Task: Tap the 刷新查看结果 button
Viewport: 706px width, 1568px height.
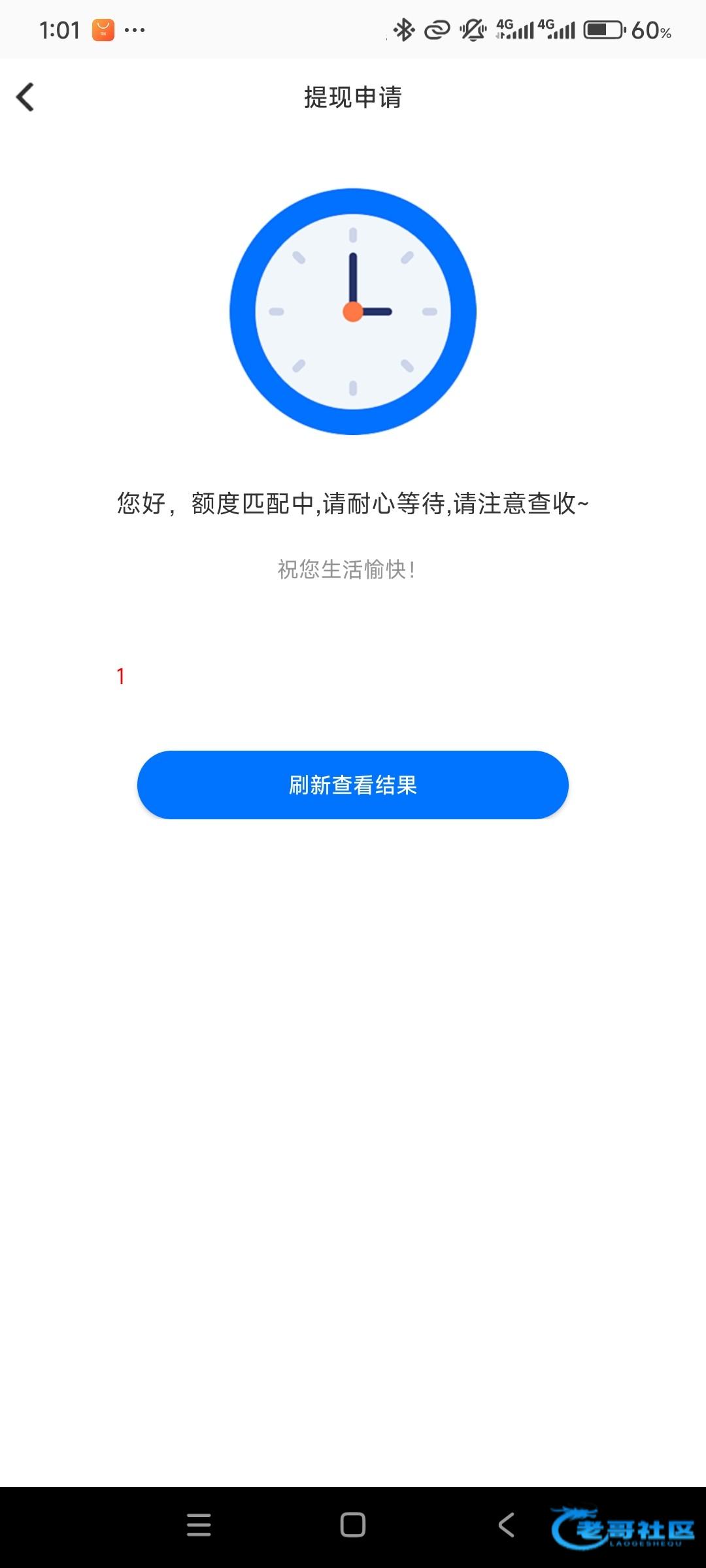Action: (352, 785)
